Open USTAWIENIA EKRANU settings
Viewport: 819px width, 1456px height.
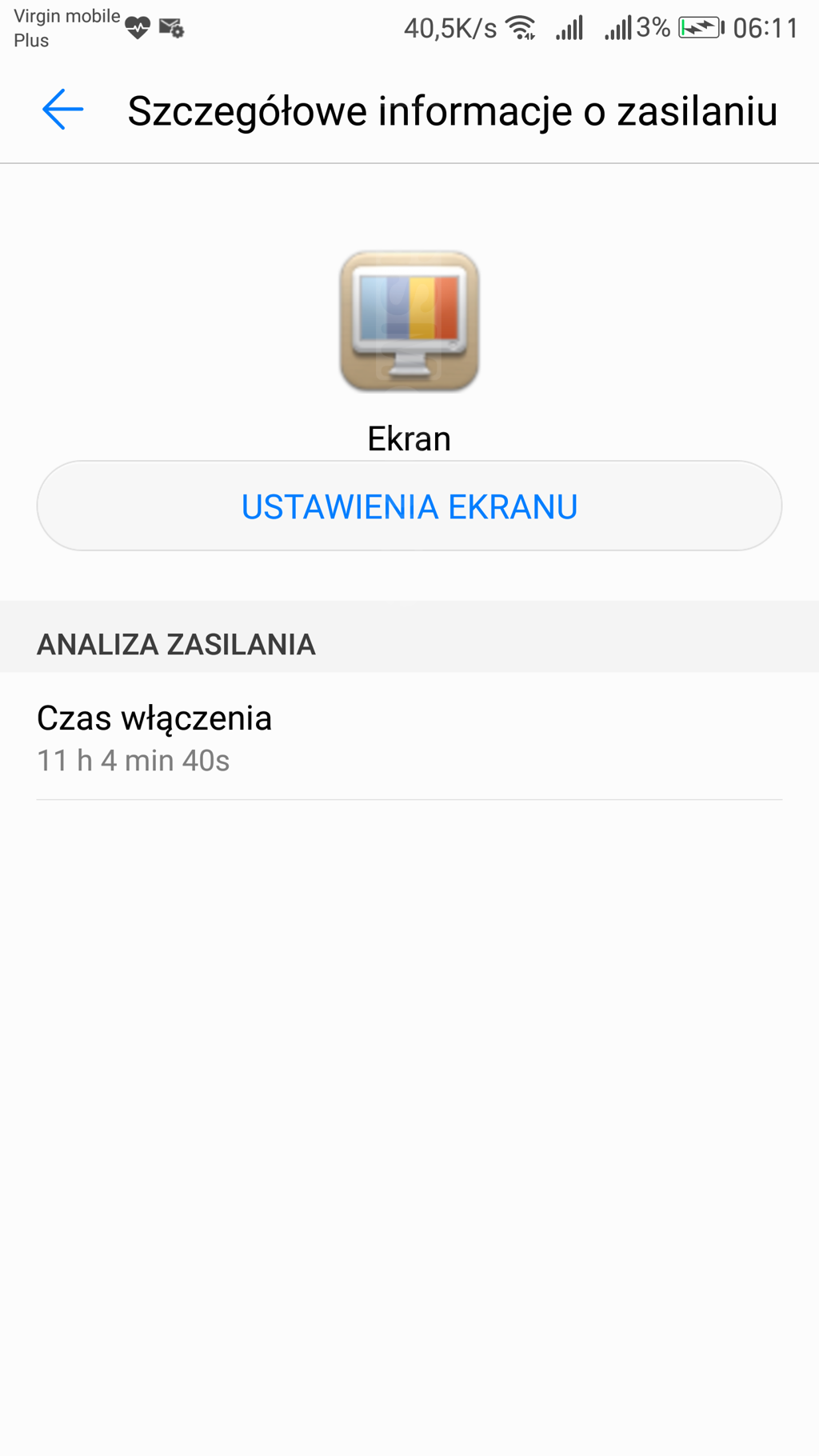click(x=409, y=506)
